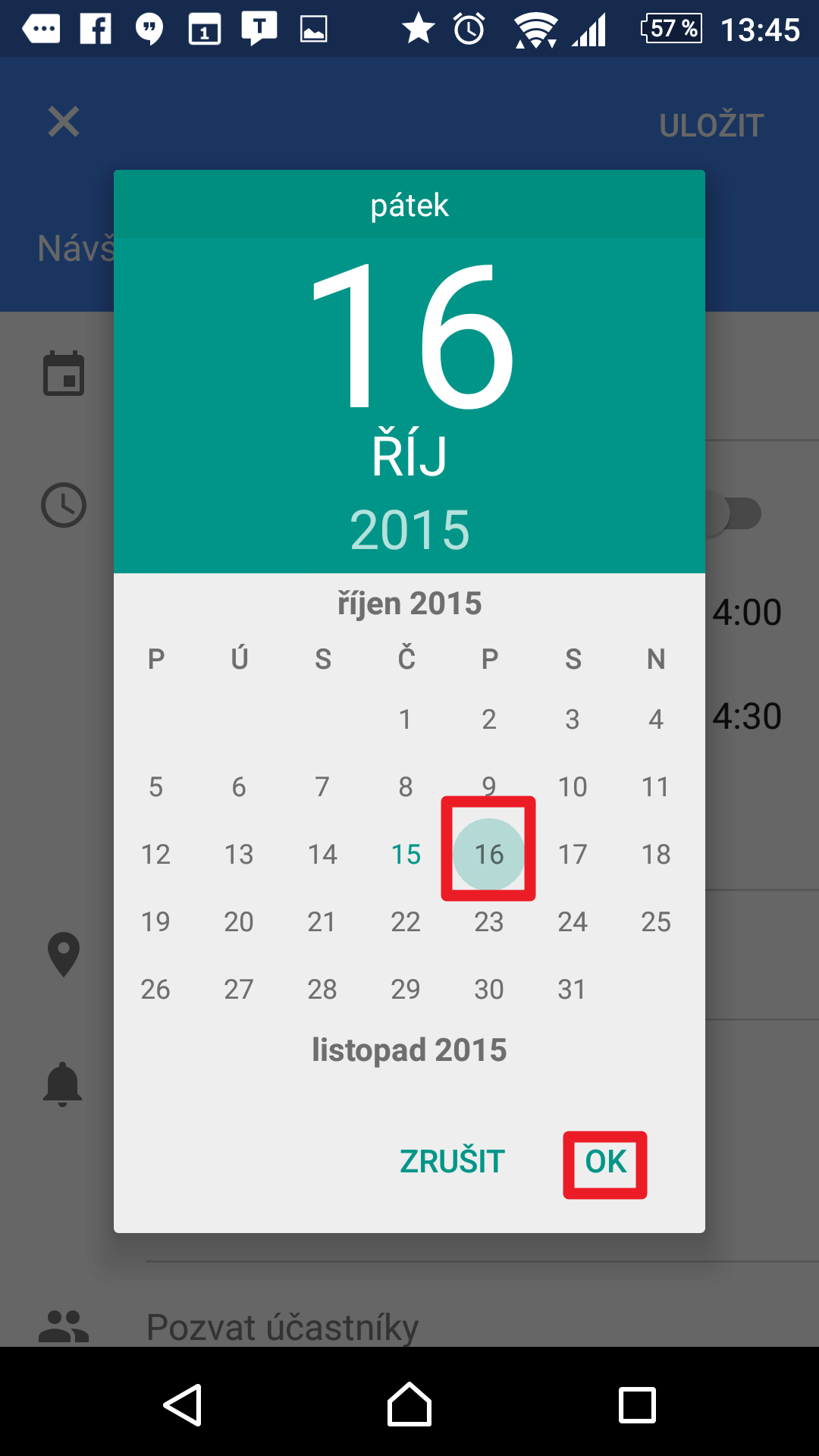Pick October 23 as the date
Image resolution: width=819 pixels, height=1456 pixels.
[489, 922]
